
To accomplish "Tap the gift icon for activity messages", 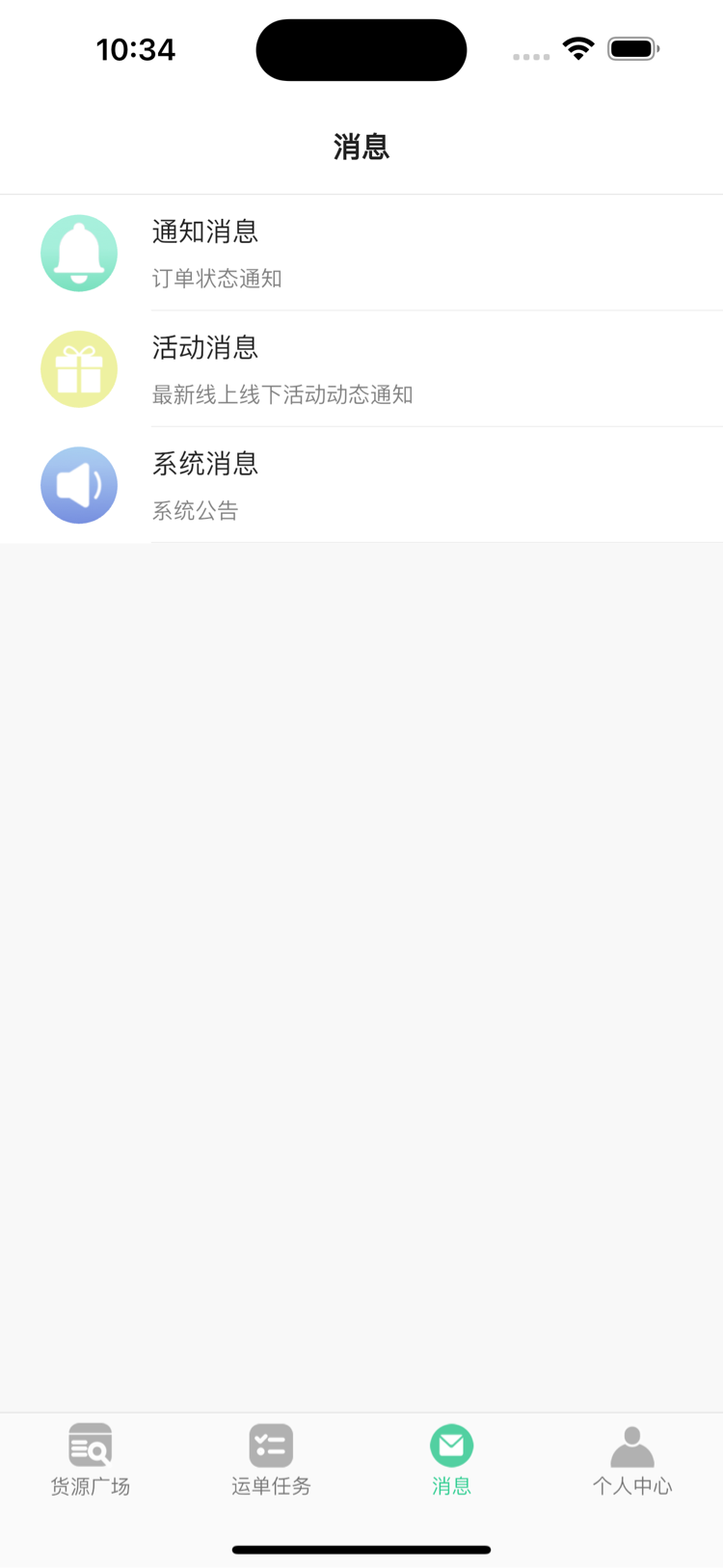I will click(x=79, y=369).
